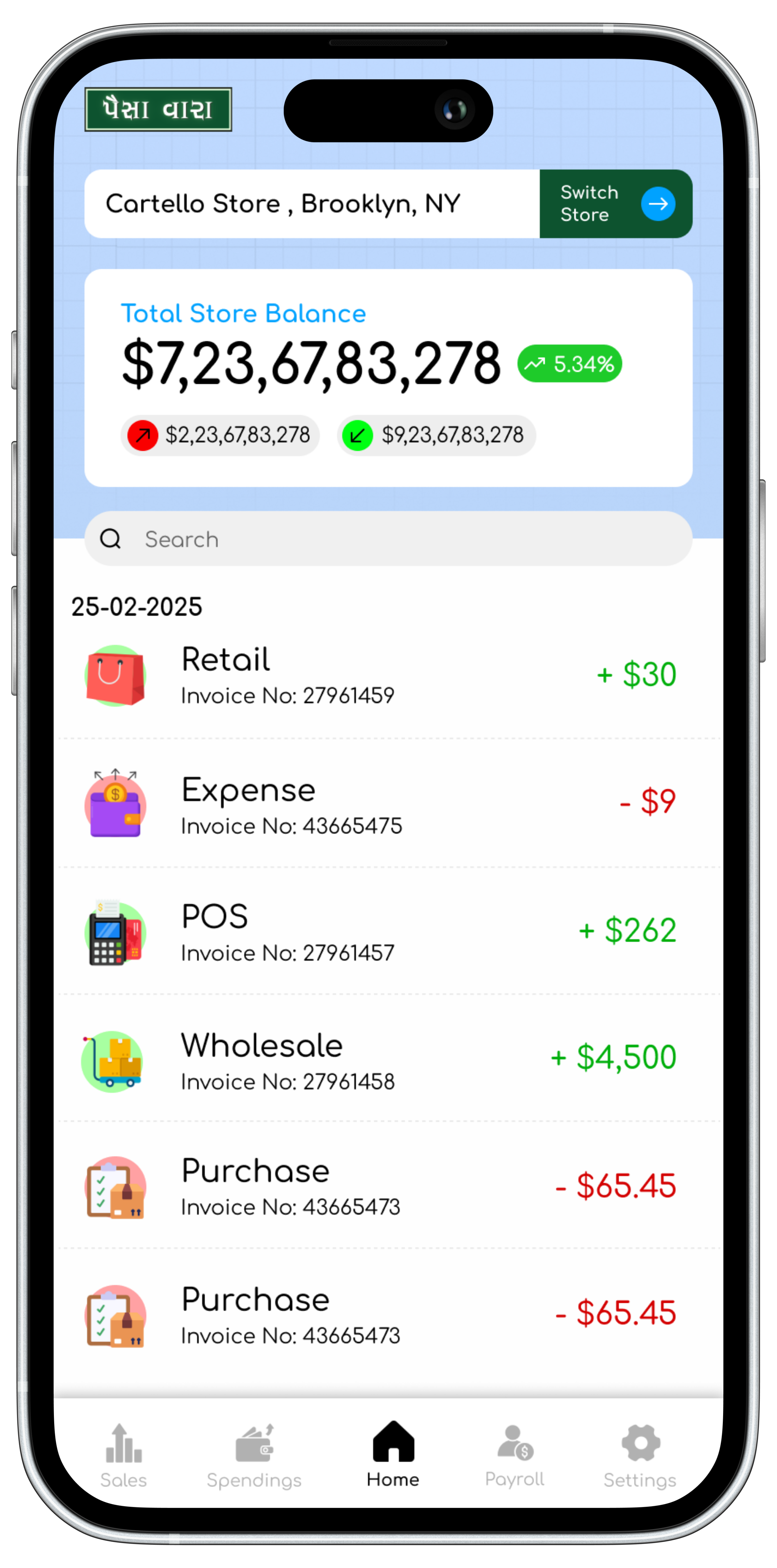
Task: Open the Search field
Action: (x=388, y=539)
